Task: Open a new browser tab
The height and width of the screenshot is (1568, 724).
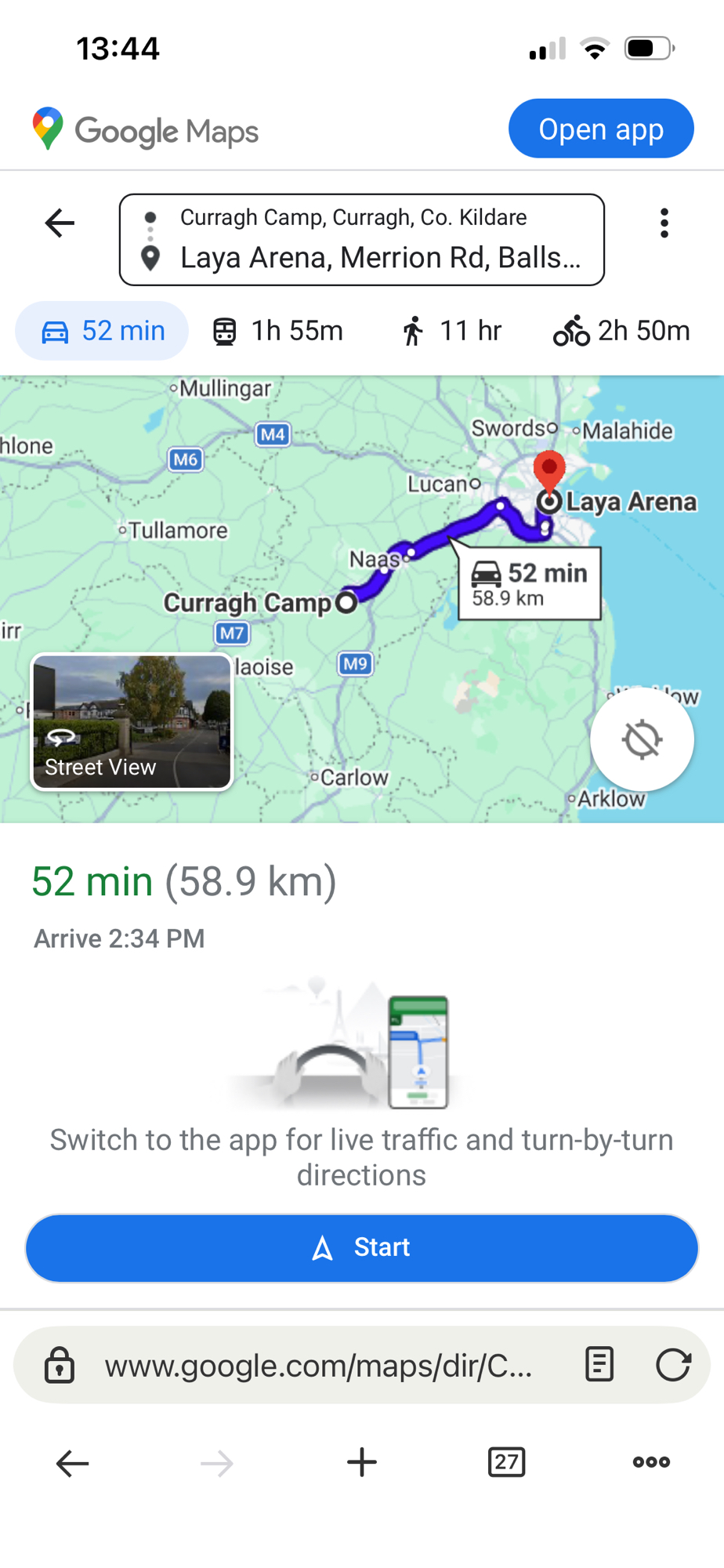Action: [x=361, y=1462]
